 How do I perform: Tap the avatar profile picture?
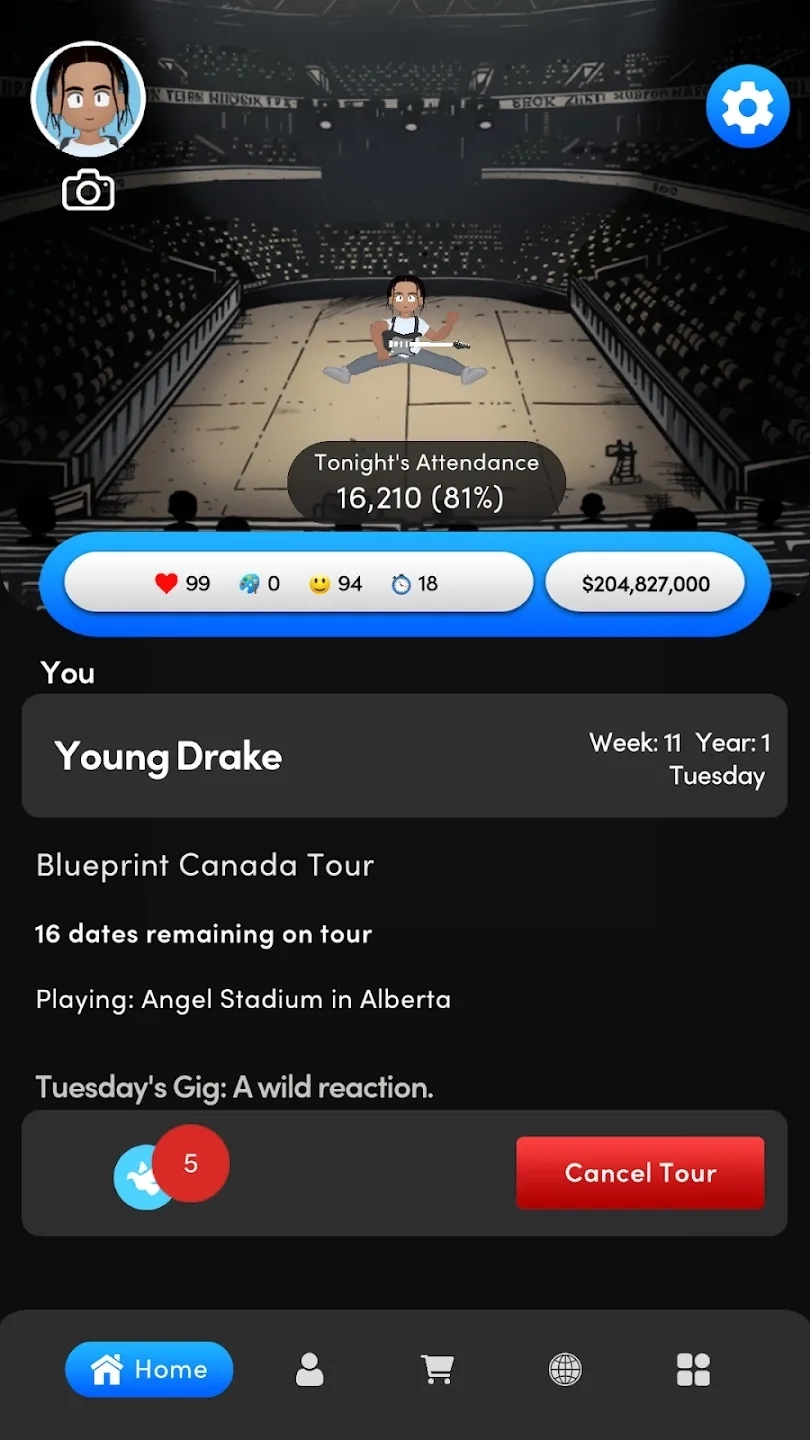89,99
